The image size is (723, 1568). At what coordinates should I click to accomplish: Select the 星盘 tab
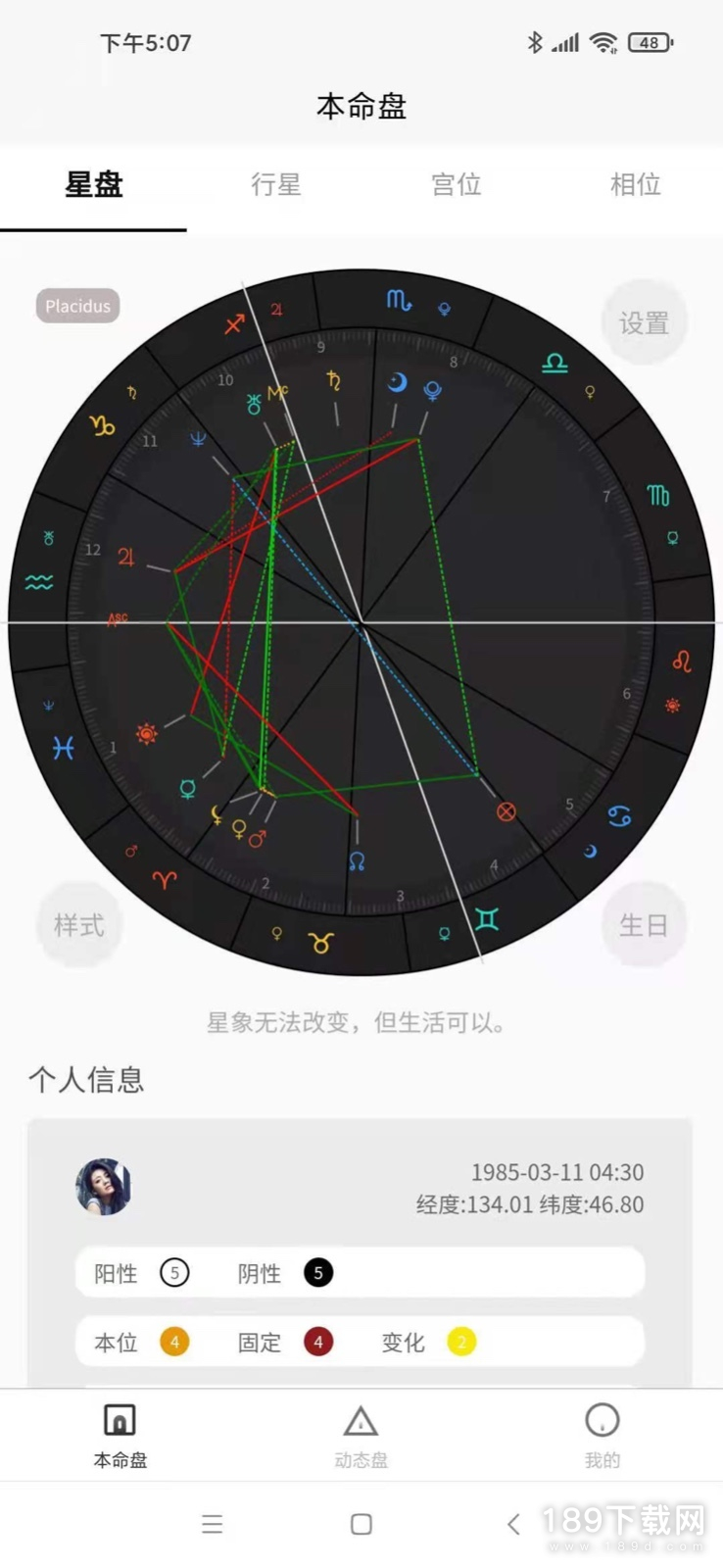94,184
